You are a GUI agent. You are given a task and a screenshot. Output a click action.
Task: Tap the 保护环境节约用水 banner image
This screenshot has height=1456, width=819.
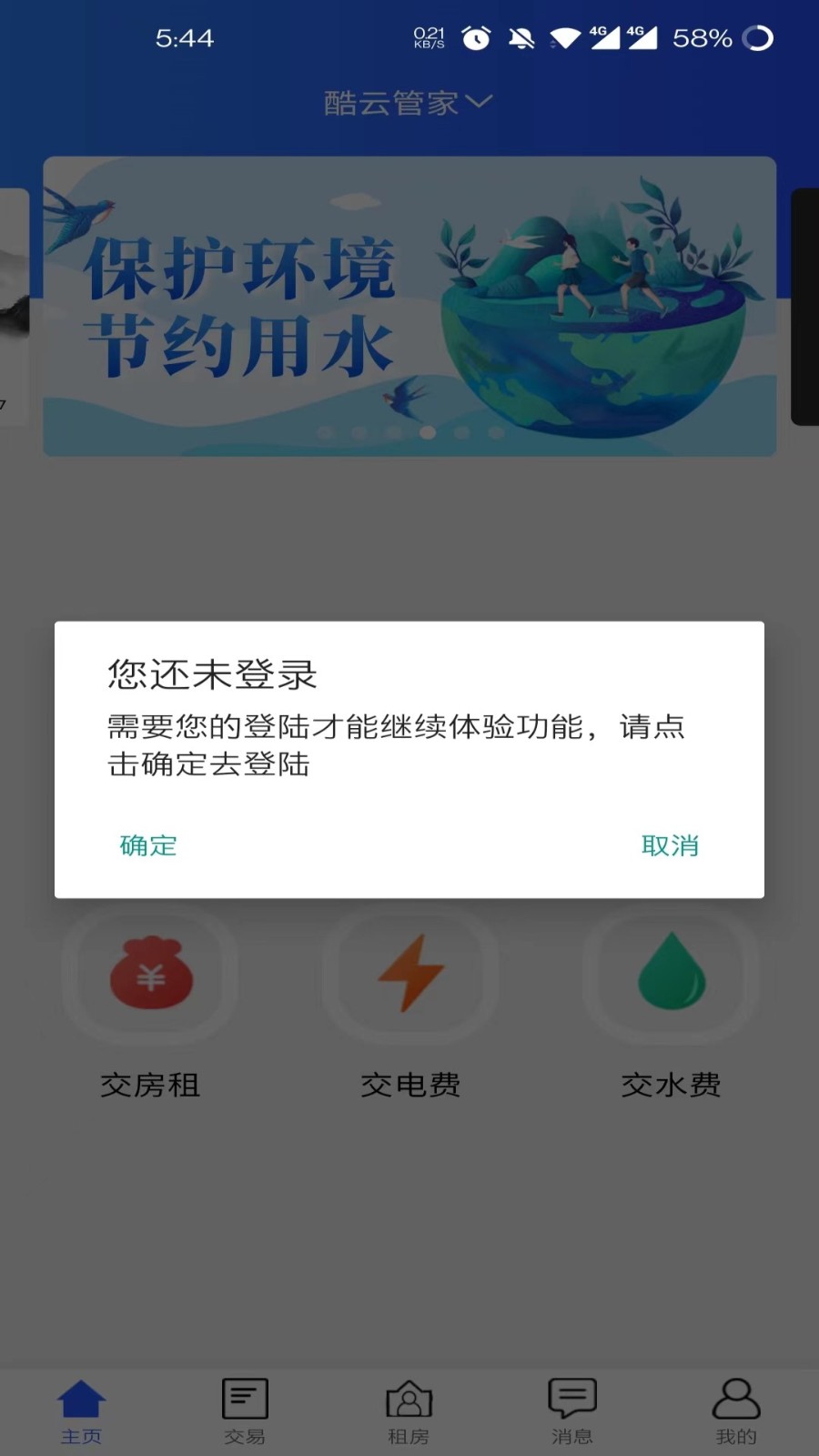coord(409,307)
